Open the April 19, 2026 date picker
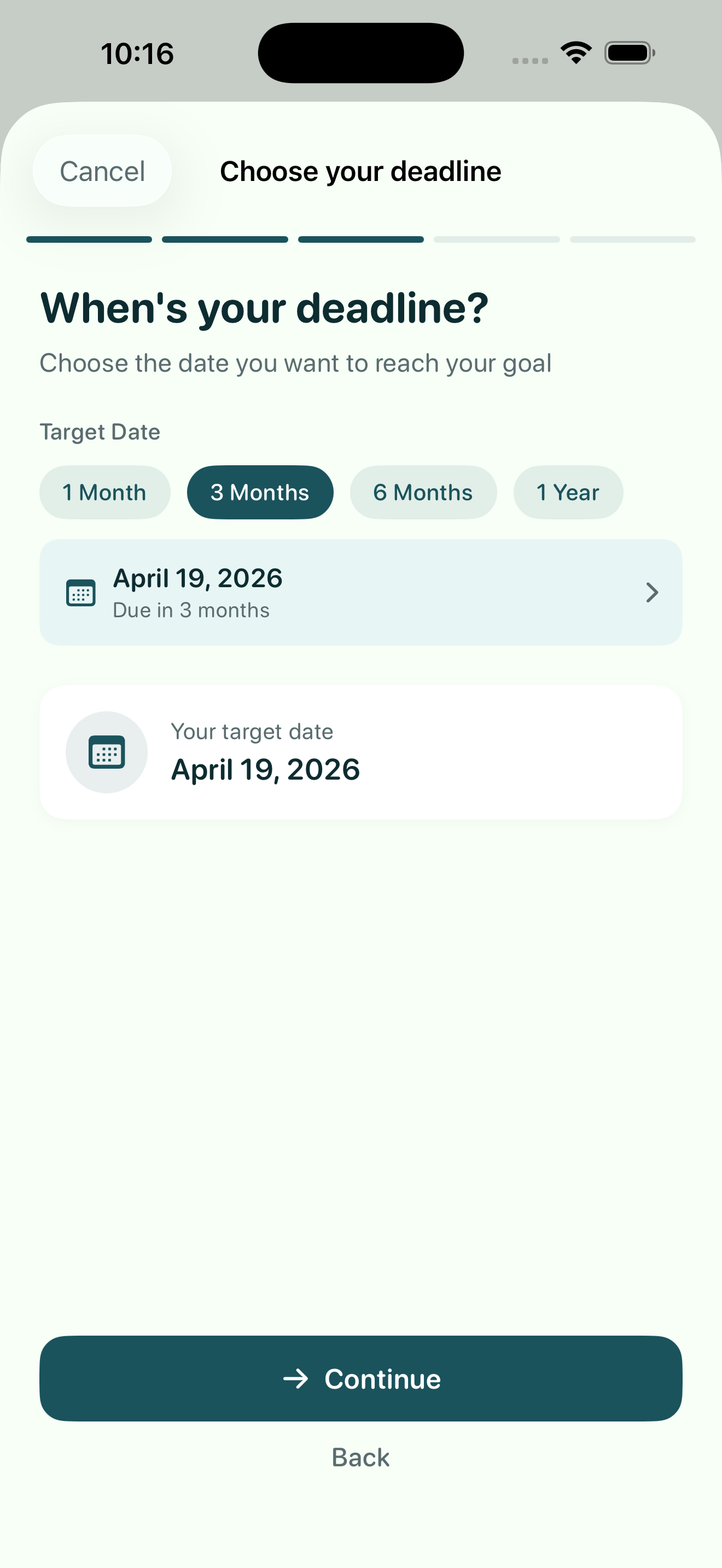The height and width of the screenshot is (1568, 722). [x=361, y=592]
